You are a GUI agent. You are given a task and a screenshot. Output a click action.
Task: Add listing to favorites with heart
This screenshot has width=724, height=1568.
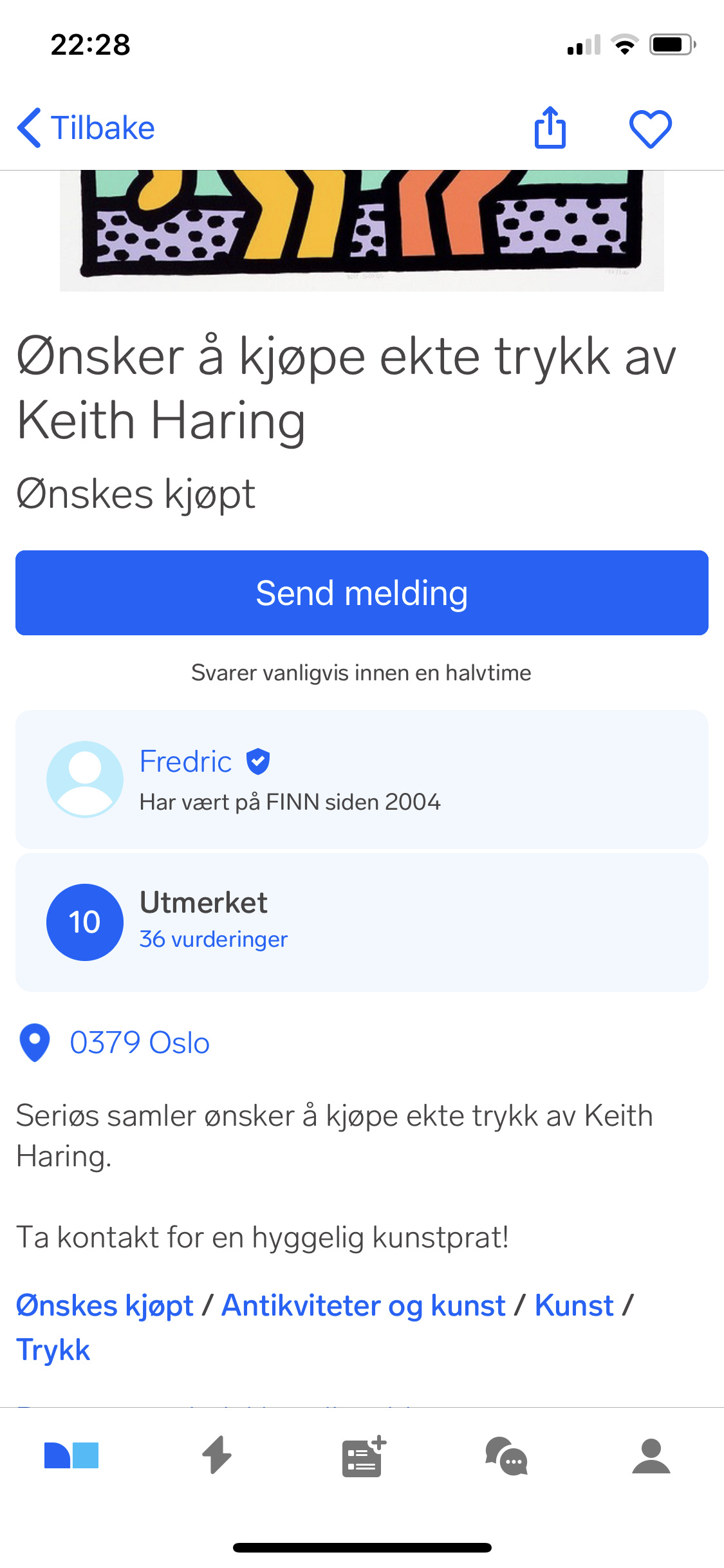[650, 129]
